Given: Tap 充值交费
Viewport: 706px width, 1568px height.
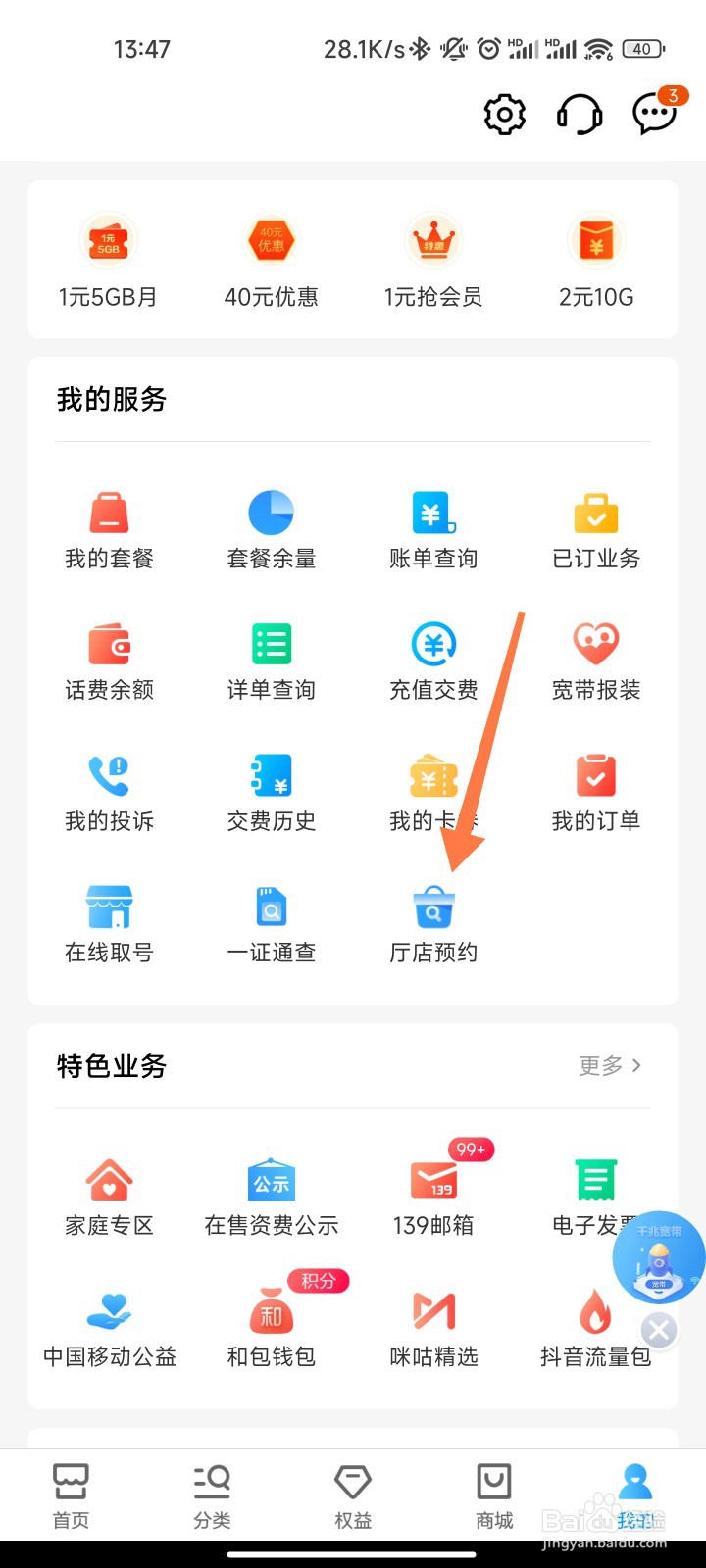Looking at the screenshot, I should [x=433, y=661].
